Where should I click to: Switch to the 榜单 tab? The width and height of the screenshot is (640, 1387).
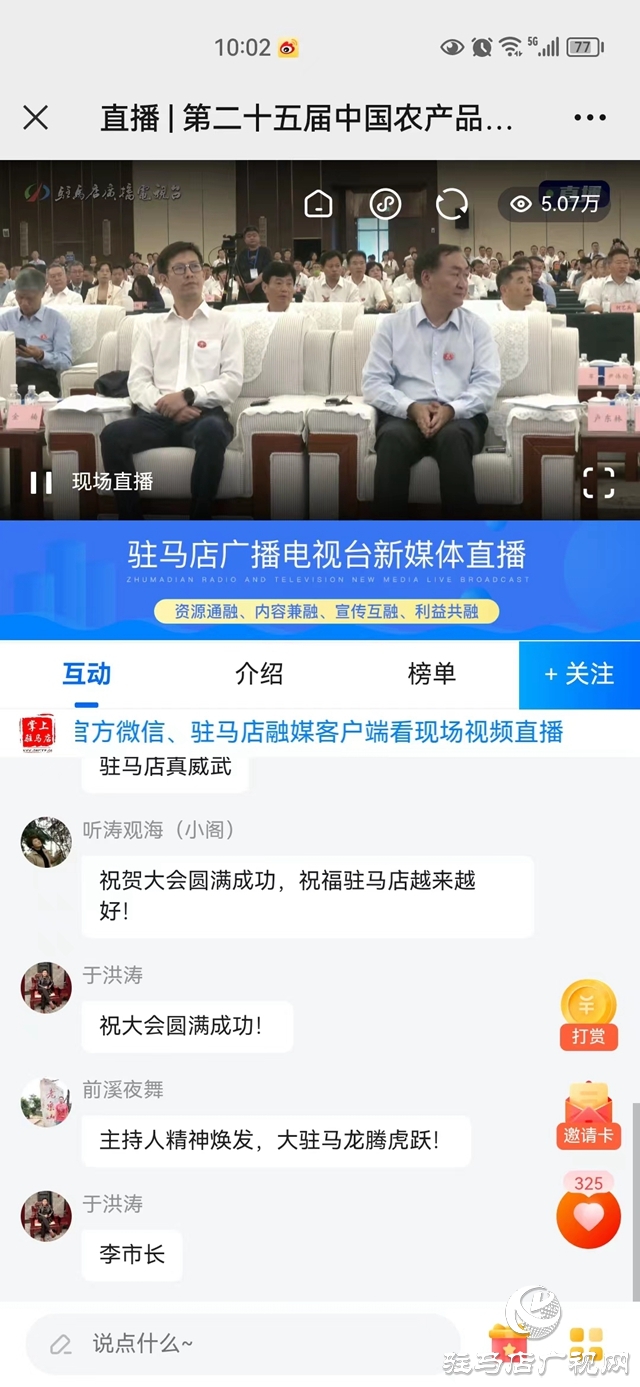click(x=431, y=674)
